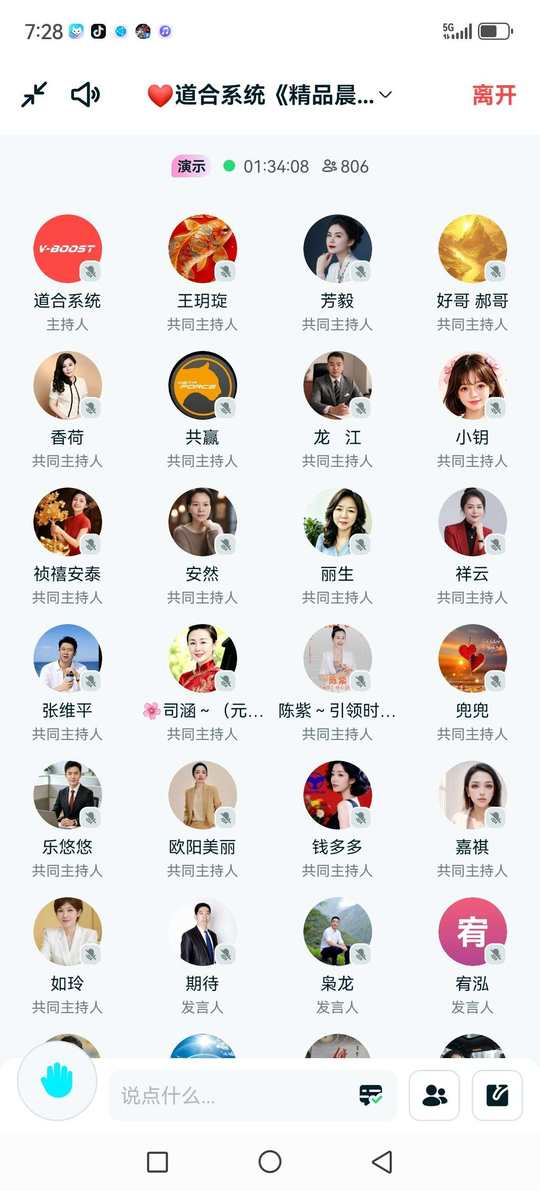Open the notes edit icon

pos(497,1095)
